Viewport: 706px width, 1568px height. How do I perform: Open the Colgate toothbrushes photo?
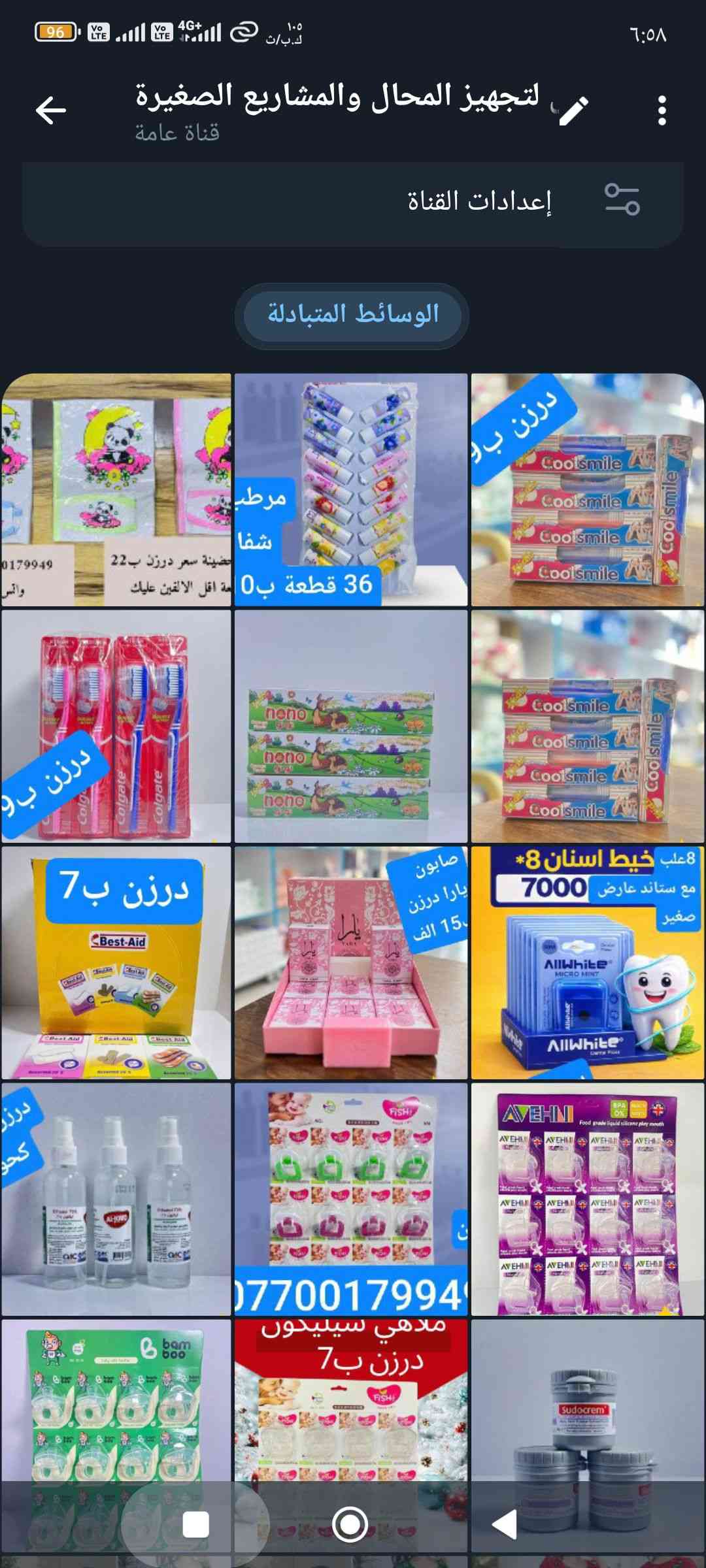click(x=116, y=727)
